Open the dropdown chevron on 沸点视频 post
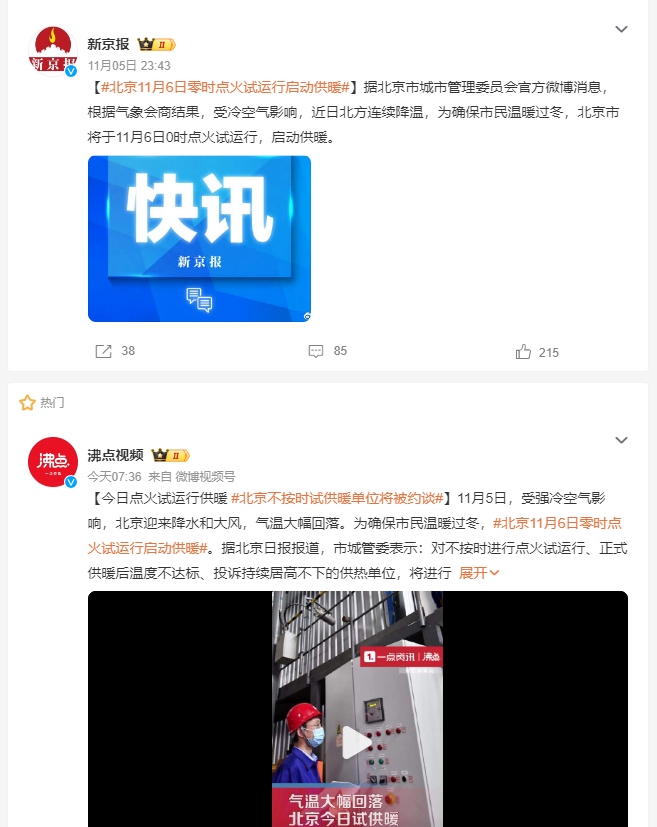Image resolution: width=657 pixels, height=827 pixels. click(621, 440)
